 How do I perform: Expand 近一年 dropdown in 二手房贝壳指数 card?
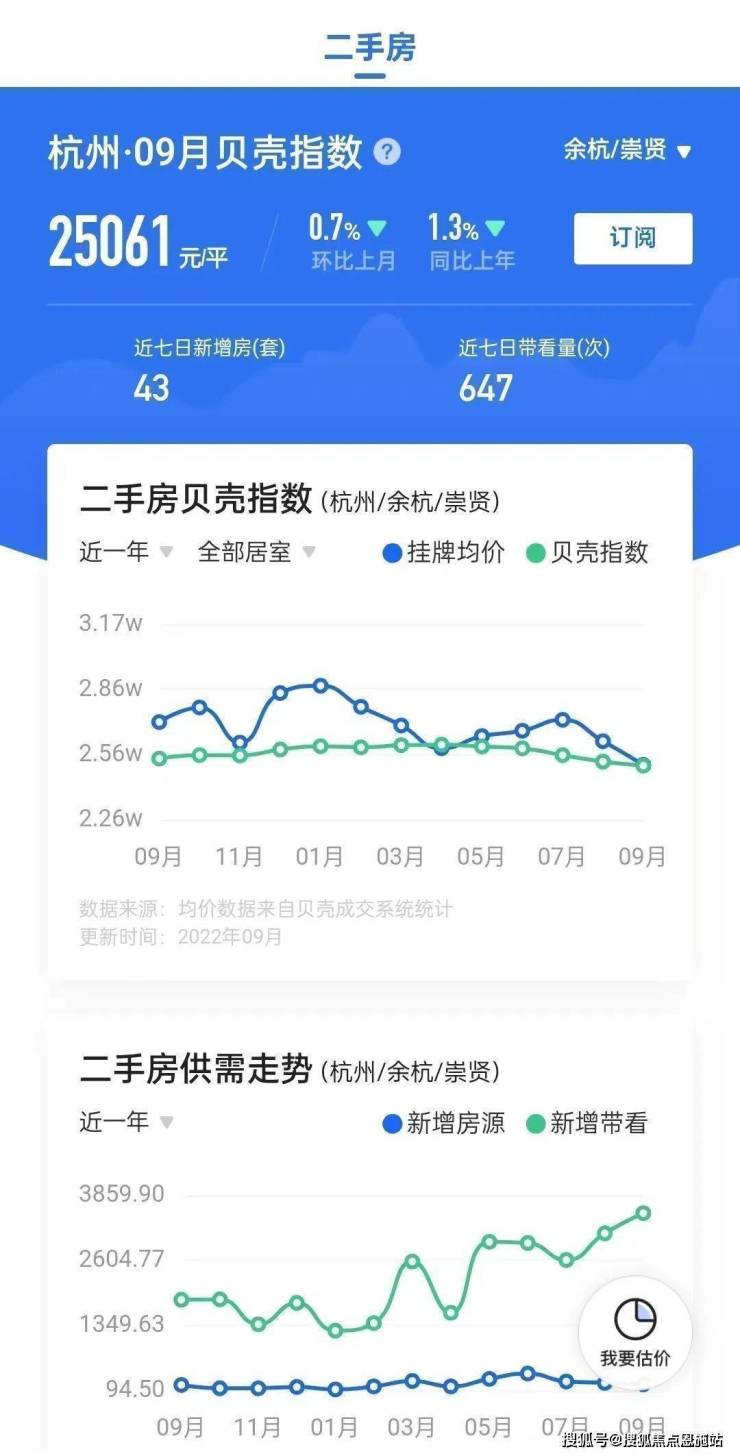point(126,551)
